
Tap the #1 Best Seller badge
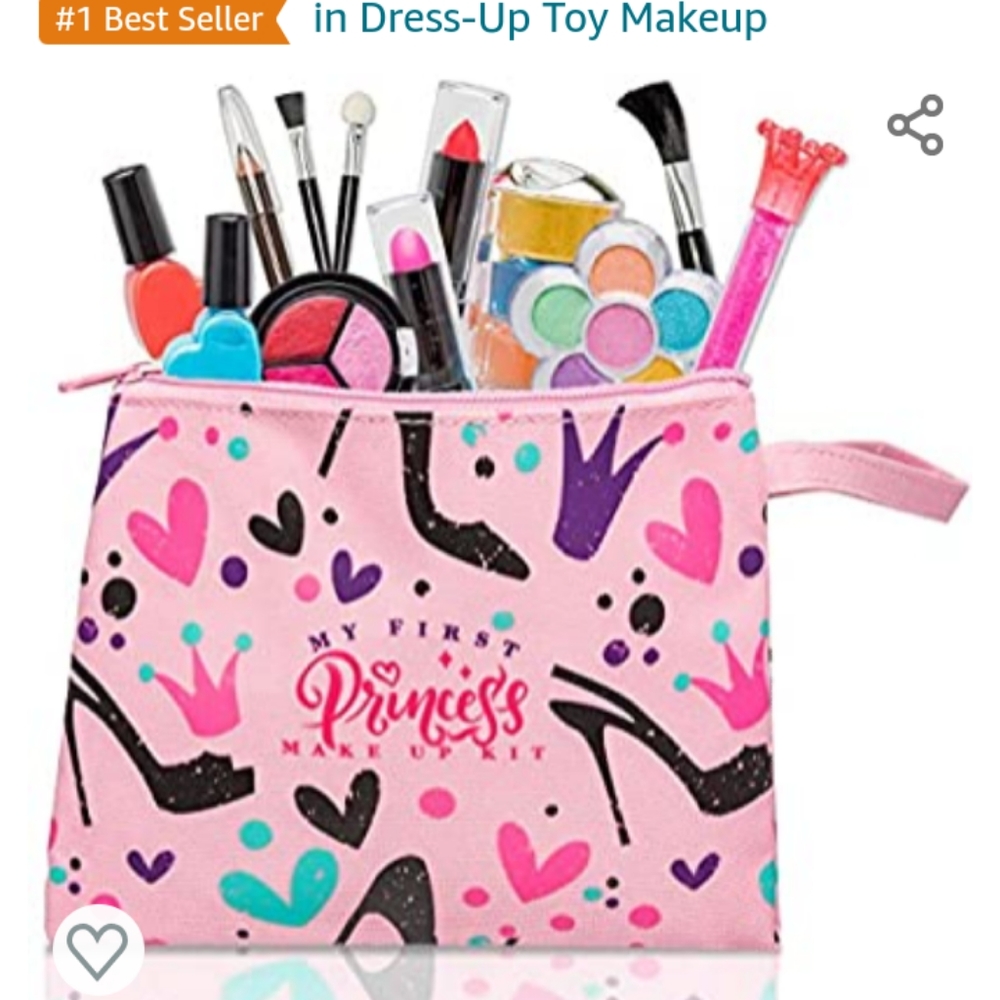point(162,20)
